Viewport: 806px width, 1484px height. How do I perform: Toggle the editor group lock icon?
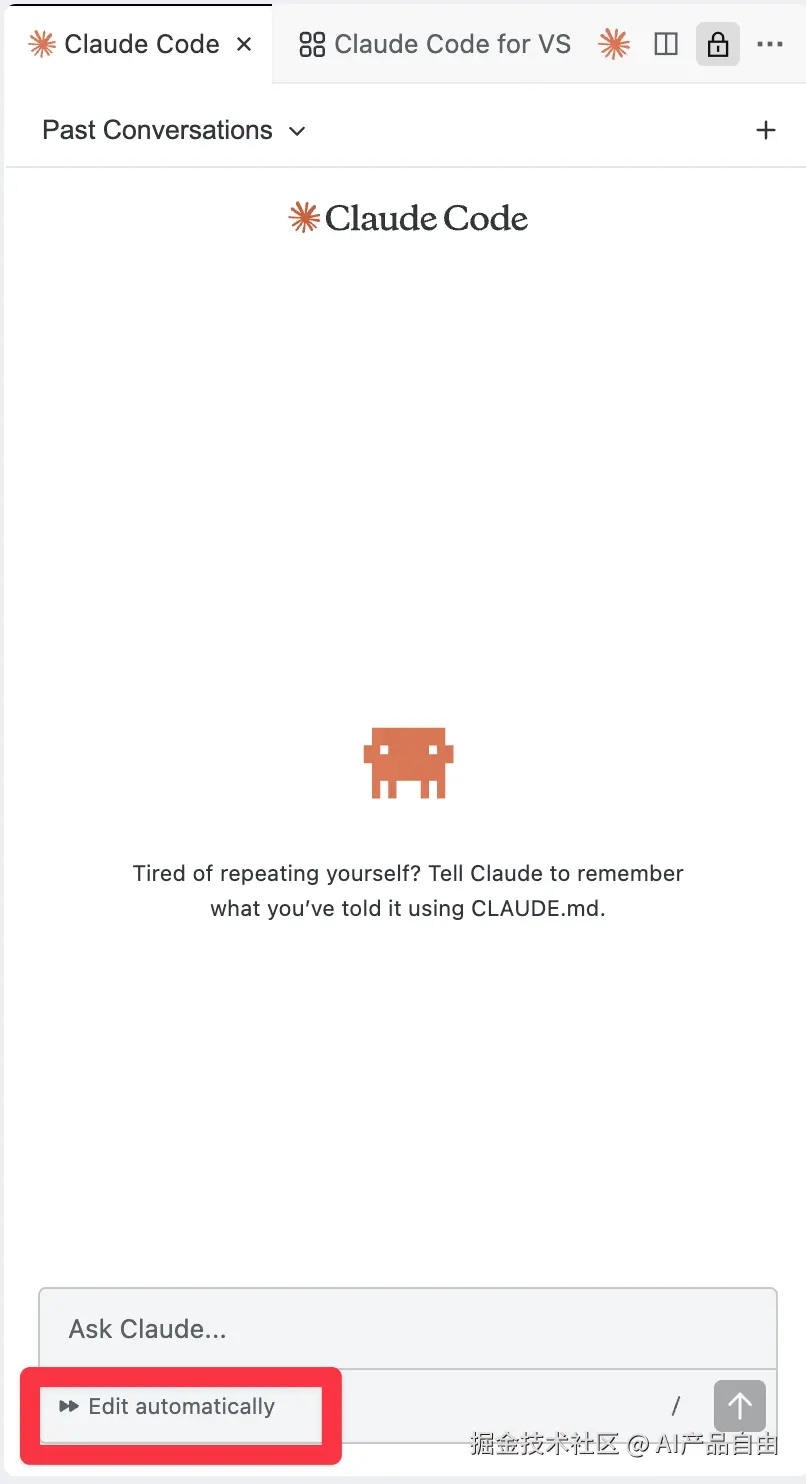click(x=717, y=45)
